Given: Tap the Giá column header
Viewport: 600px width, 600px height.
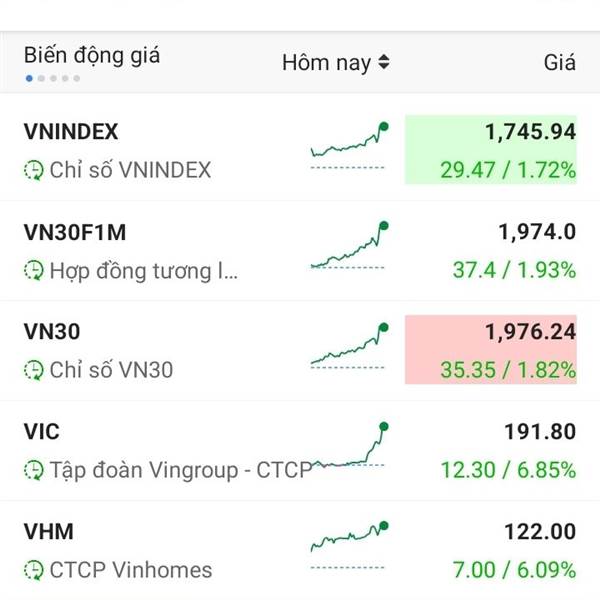Looking at the screenshot, I should click(559, 63).
